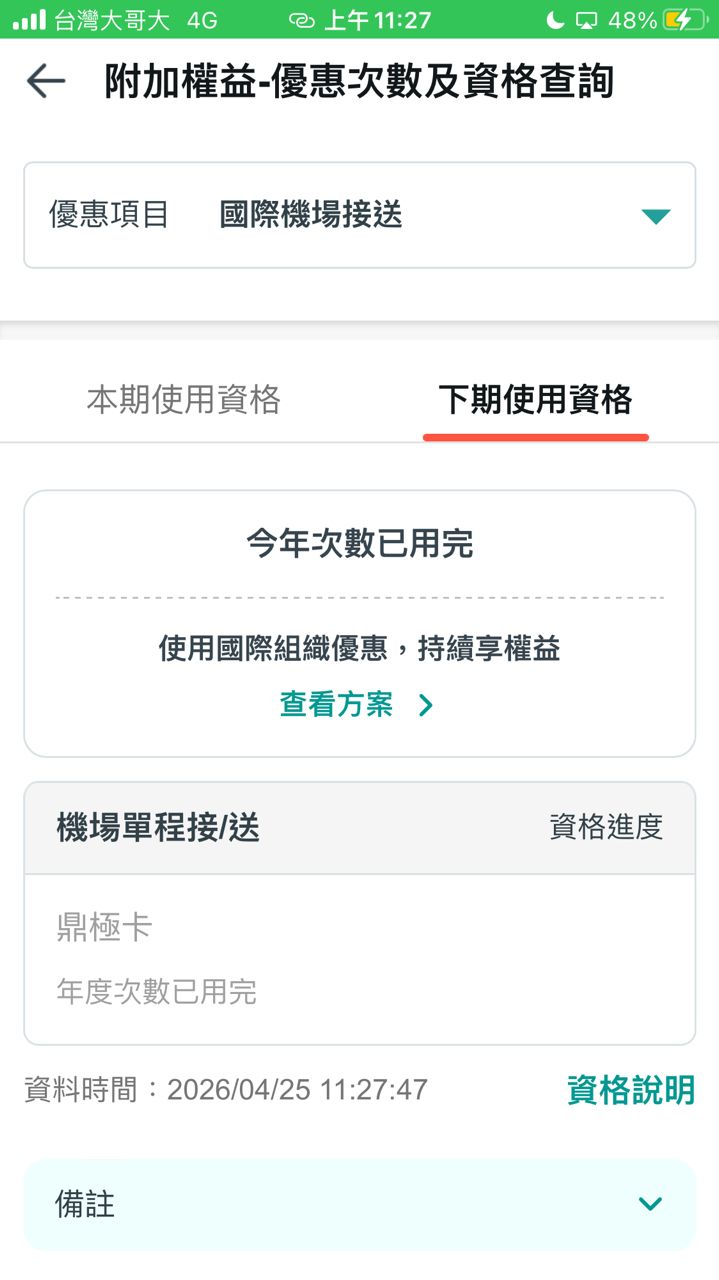The height and width of the screenshot is (1280, 719).
Task: Open the 查看方案 link
Action: [x=356, y=705]
